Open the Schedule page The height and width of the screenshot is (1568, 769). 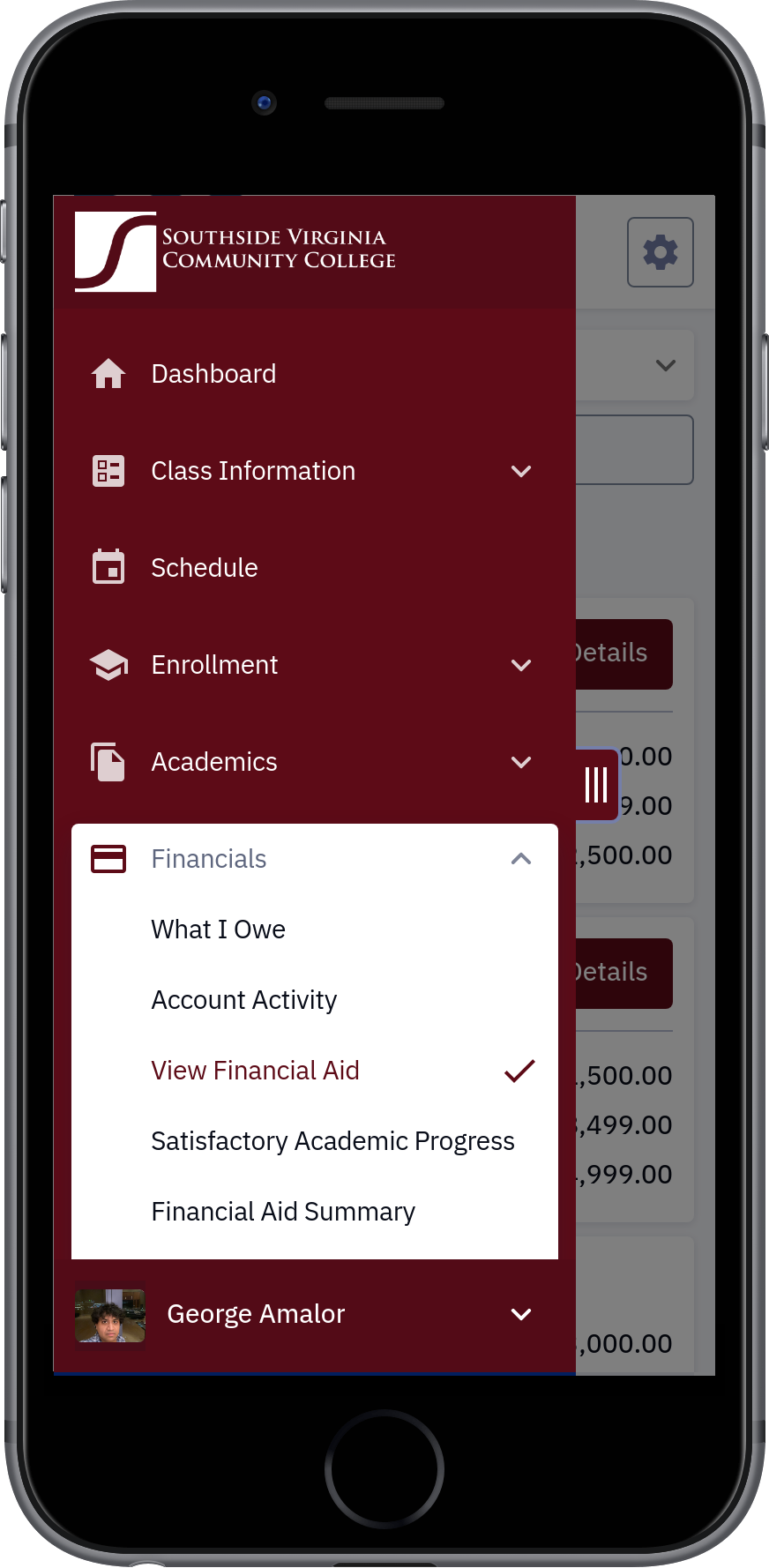[x=315, y=568]
